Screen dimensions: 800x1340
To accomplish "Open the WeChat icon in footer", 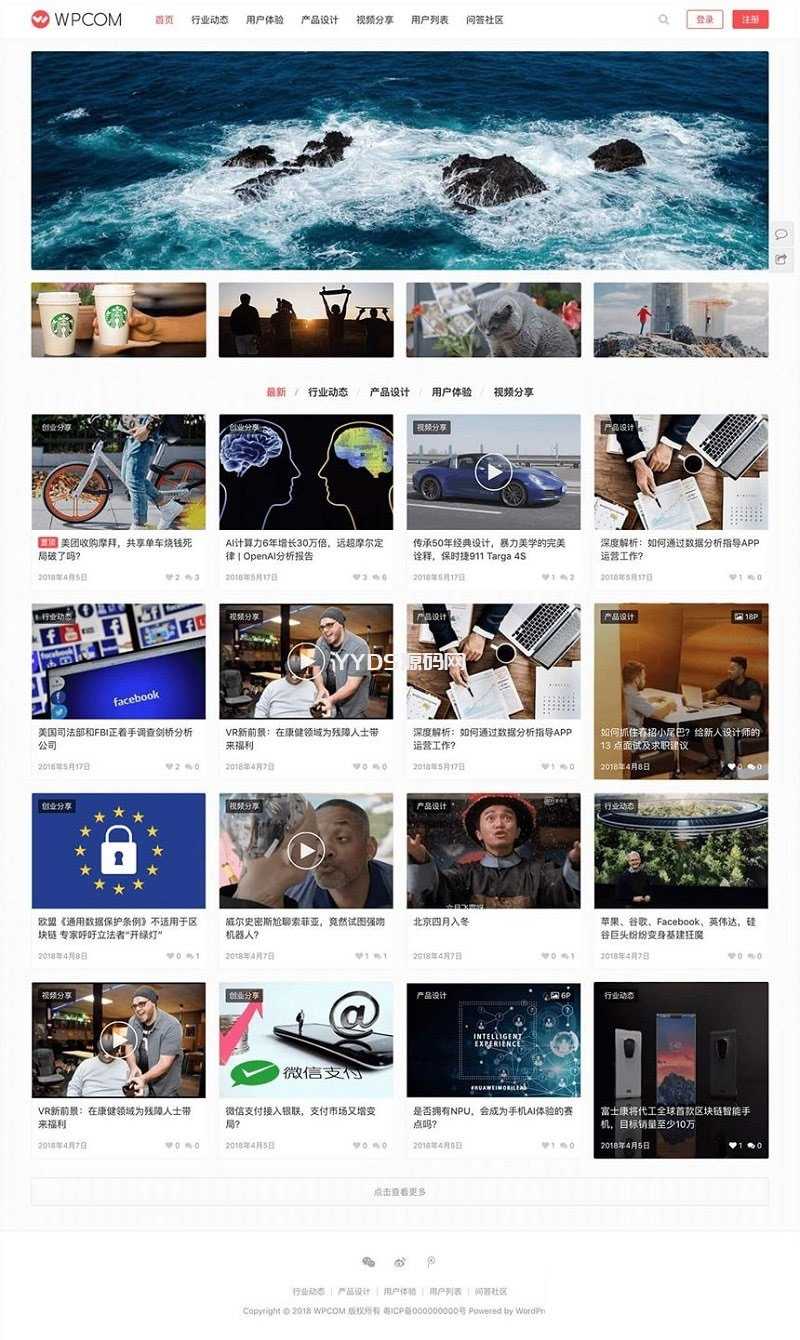I will click(368, 1262).
